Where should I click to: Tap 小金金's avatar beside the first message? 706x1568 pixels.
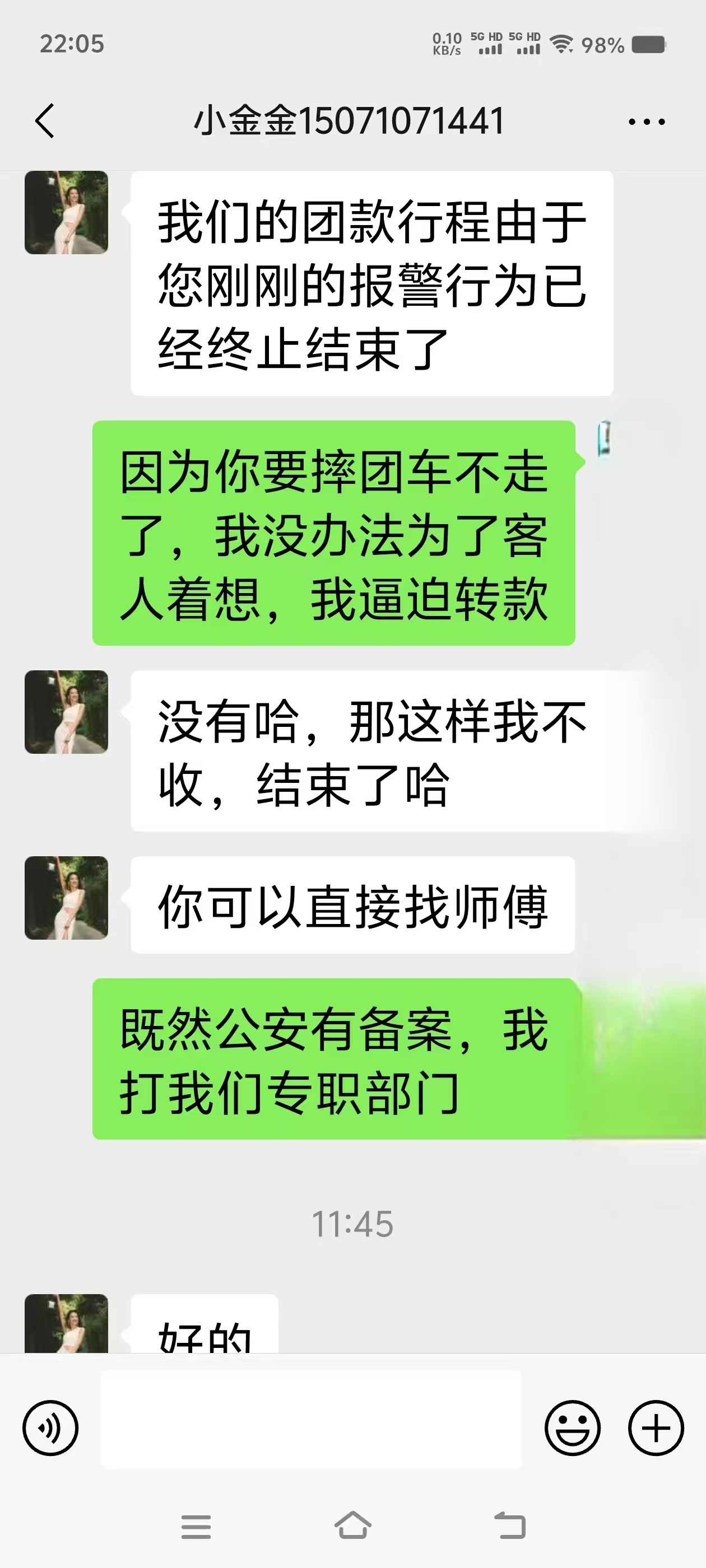tap(66, 212)
